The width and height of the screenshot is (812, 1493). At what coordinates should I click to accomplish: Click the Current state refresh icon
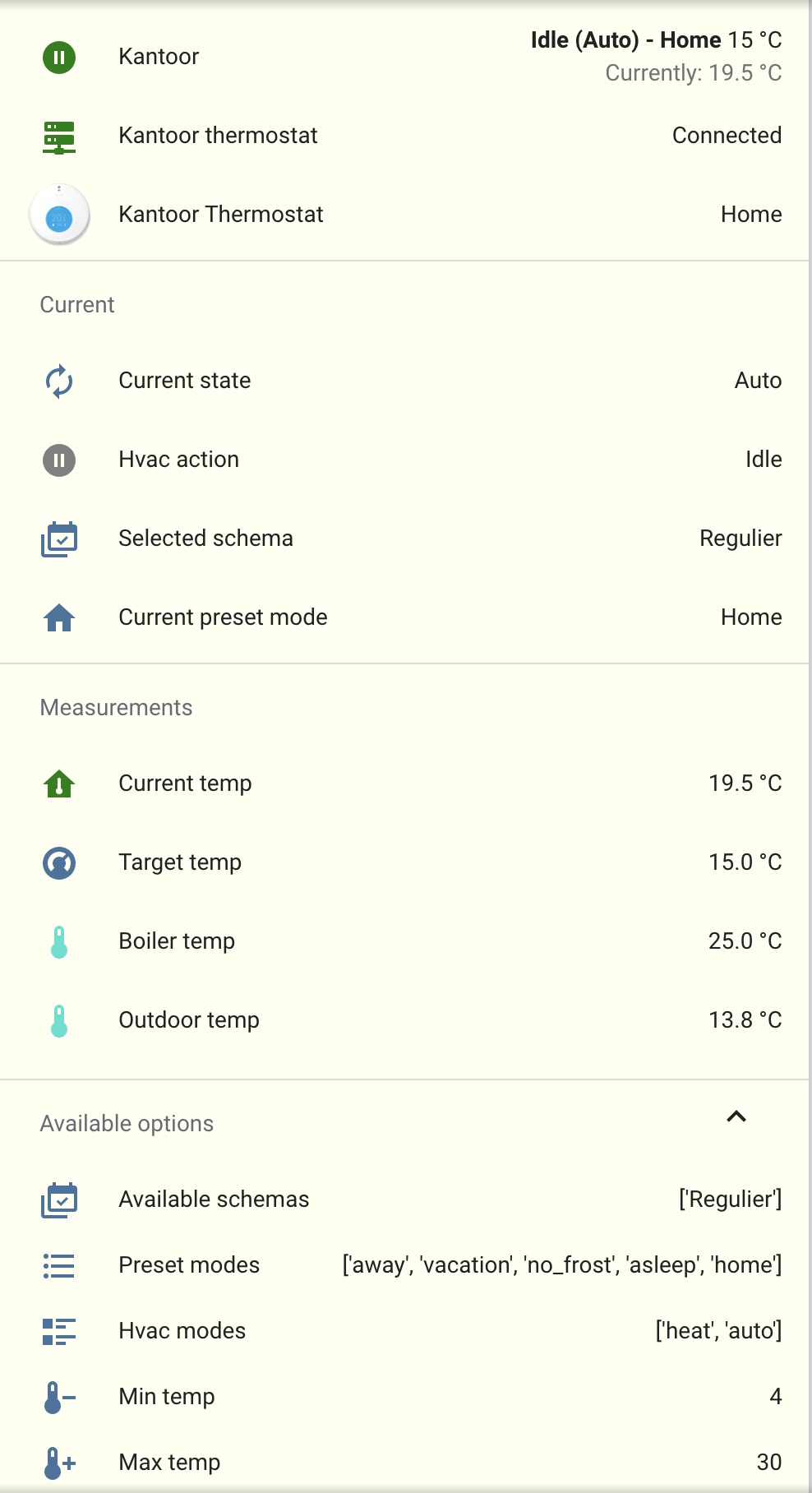[x=58, y=381]
